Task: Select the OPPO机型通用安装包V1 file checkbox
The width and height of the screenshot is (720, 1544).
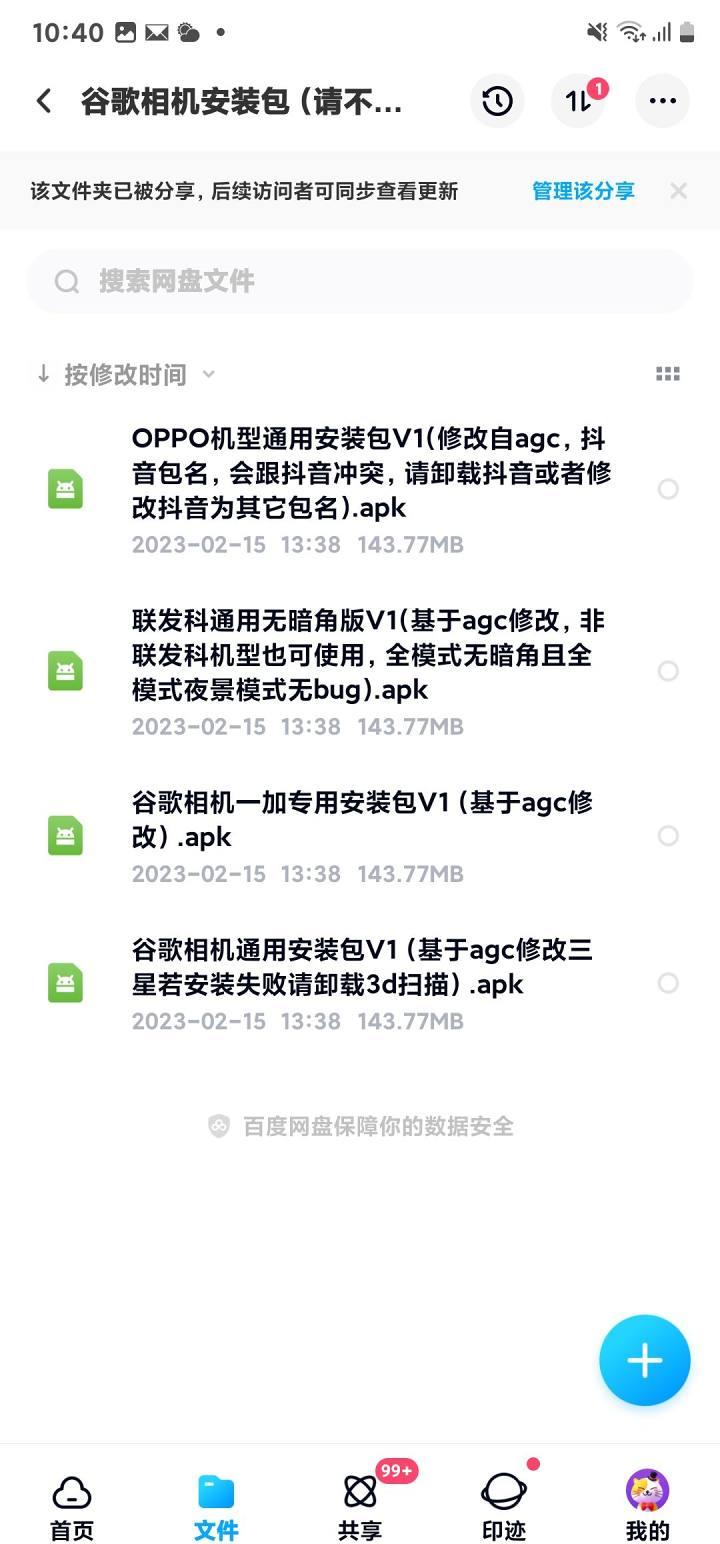Action: pyautogui.click(x=668, y=489)
